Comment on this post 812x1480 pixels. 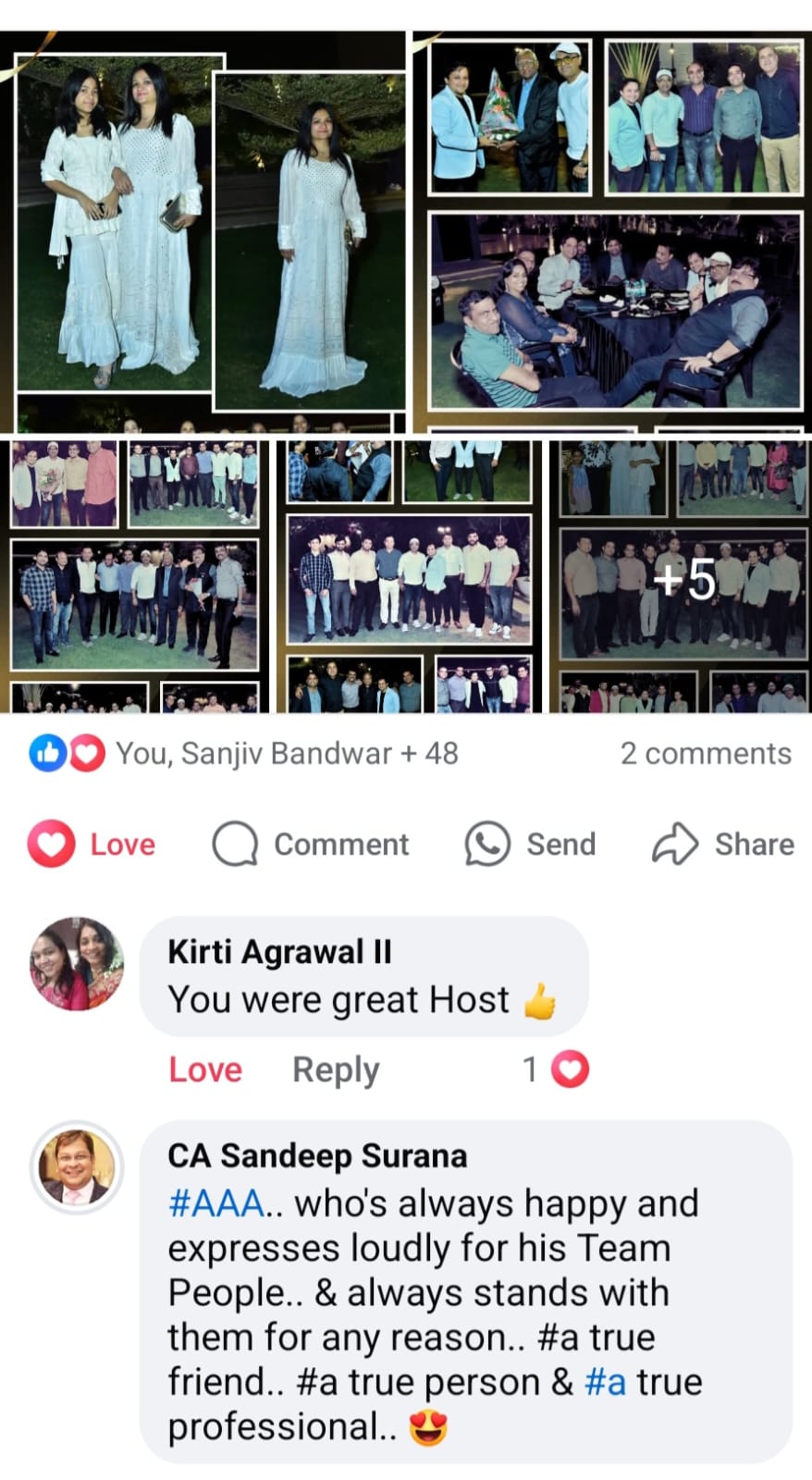pyautogui.click(x=311, y=844)
